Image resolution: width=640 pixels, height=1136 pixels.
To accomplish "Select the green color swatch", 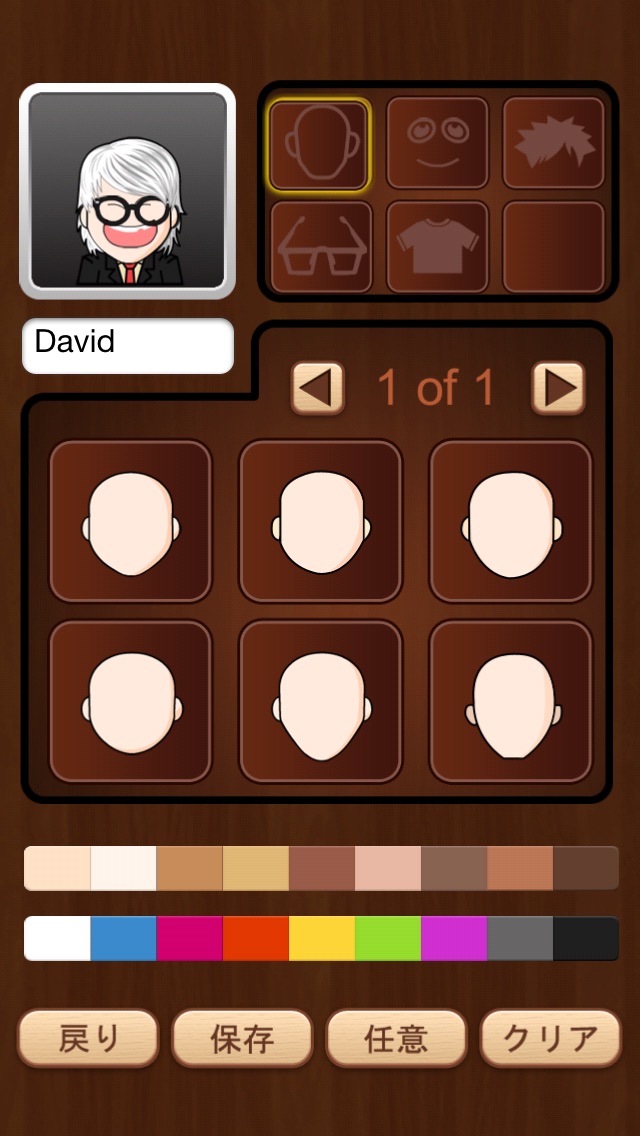I will pyautogui.click(x=388, y=938).
